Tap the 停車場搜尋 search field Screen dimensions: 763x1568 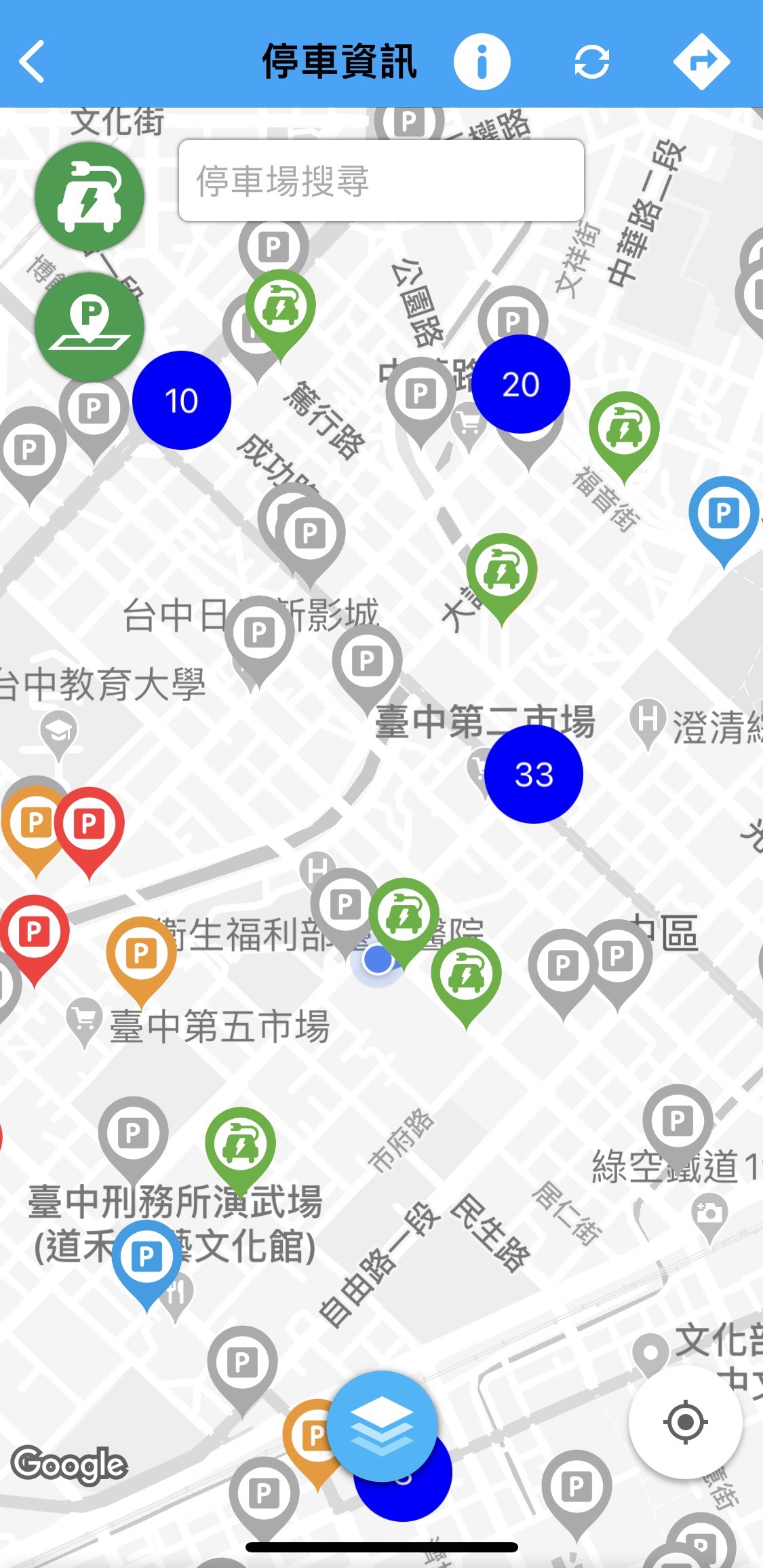[380, 180]
